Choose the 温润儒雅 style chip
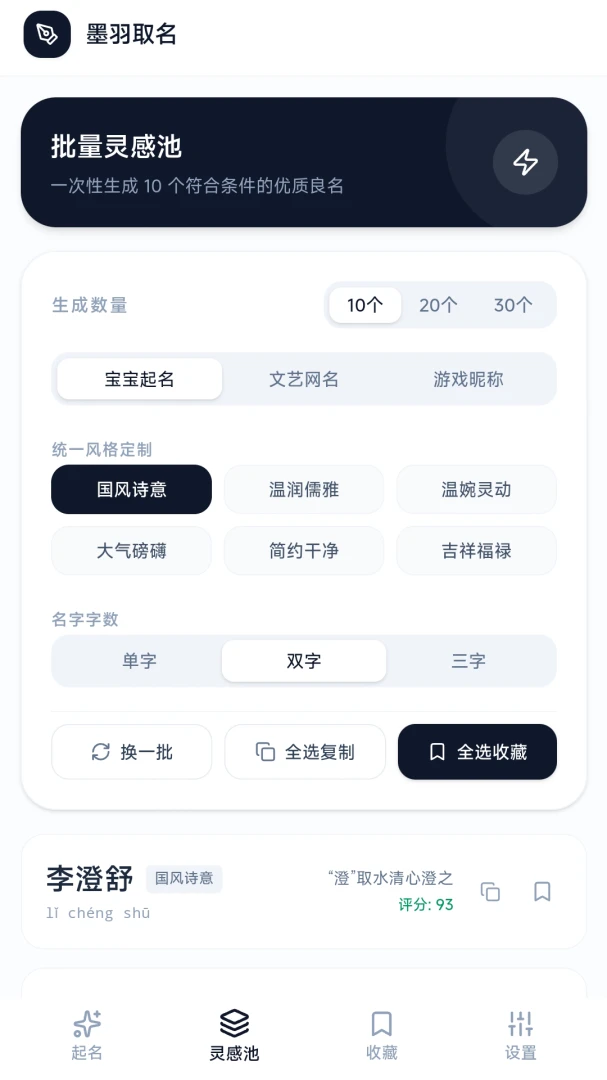The height and width of the screenshot is (1080, 607). [x=304, y=489]
